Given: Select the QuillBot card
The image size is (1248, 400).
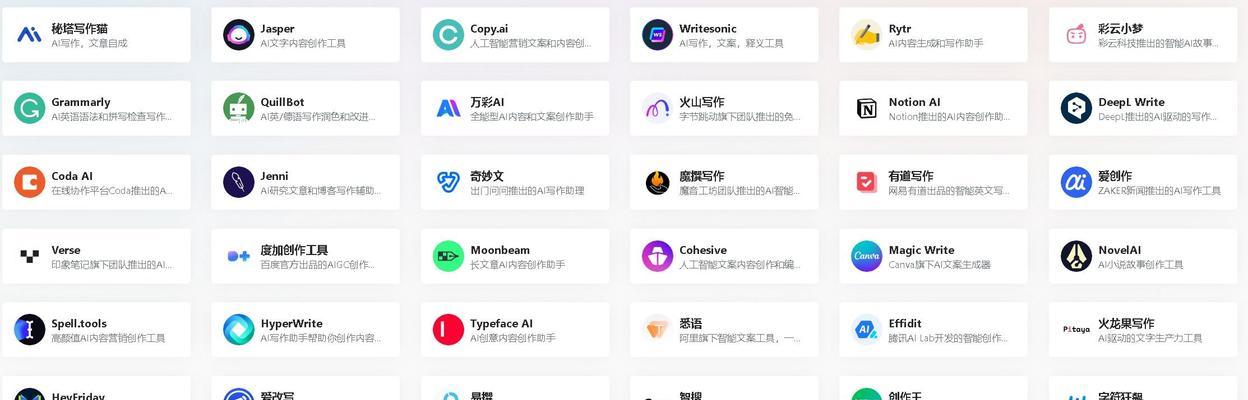Looking at the screenshot, I should [x=305, y=108].
